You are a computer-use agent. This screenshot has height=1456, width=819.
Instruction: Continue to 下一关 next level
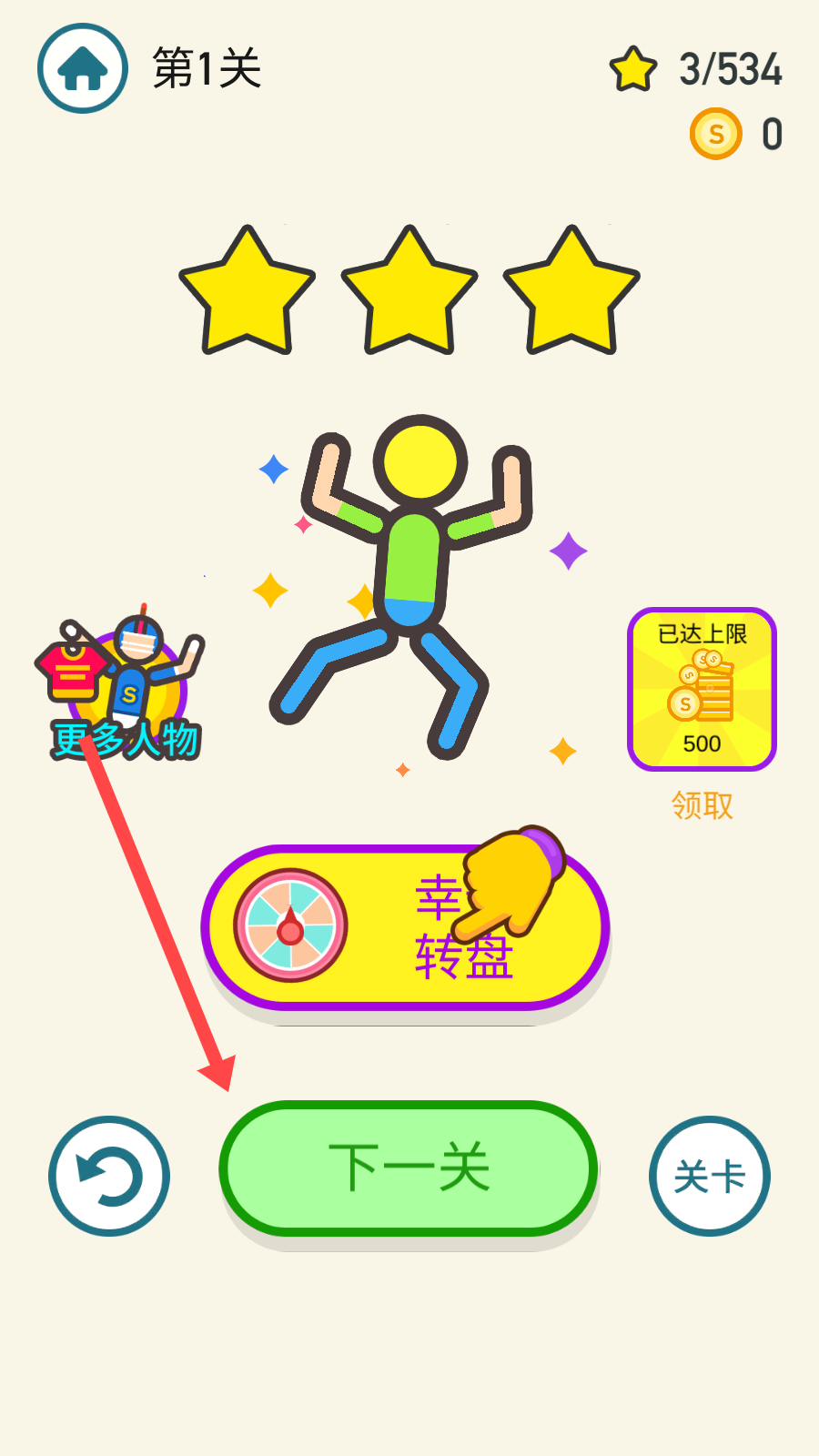[x=409, y=1168]
